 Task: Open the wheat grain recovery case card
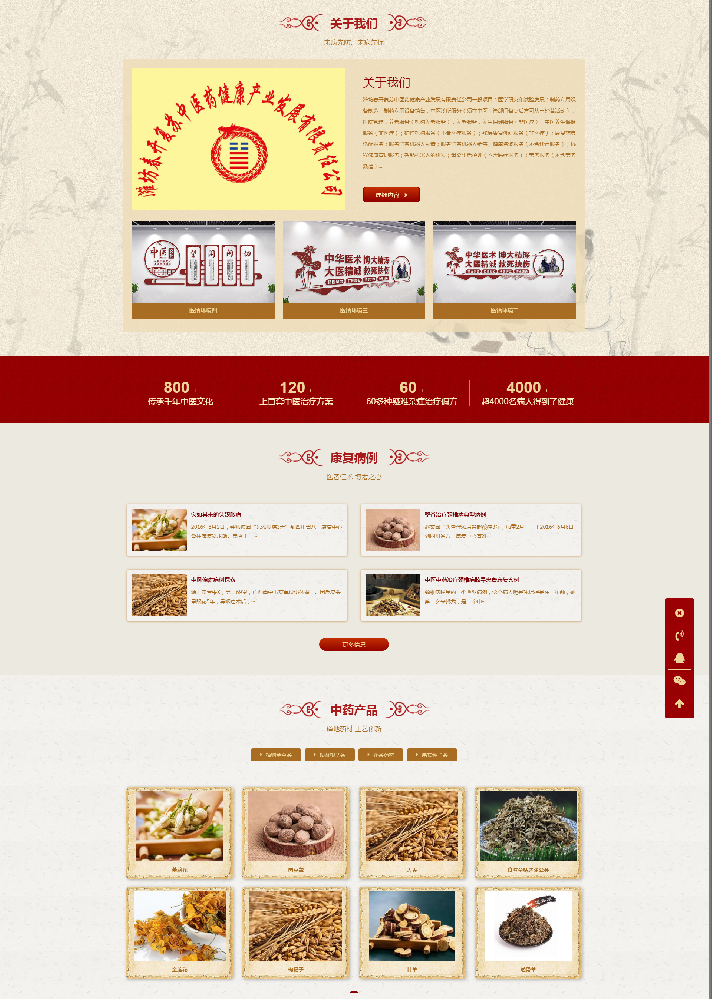click(237, 595)
